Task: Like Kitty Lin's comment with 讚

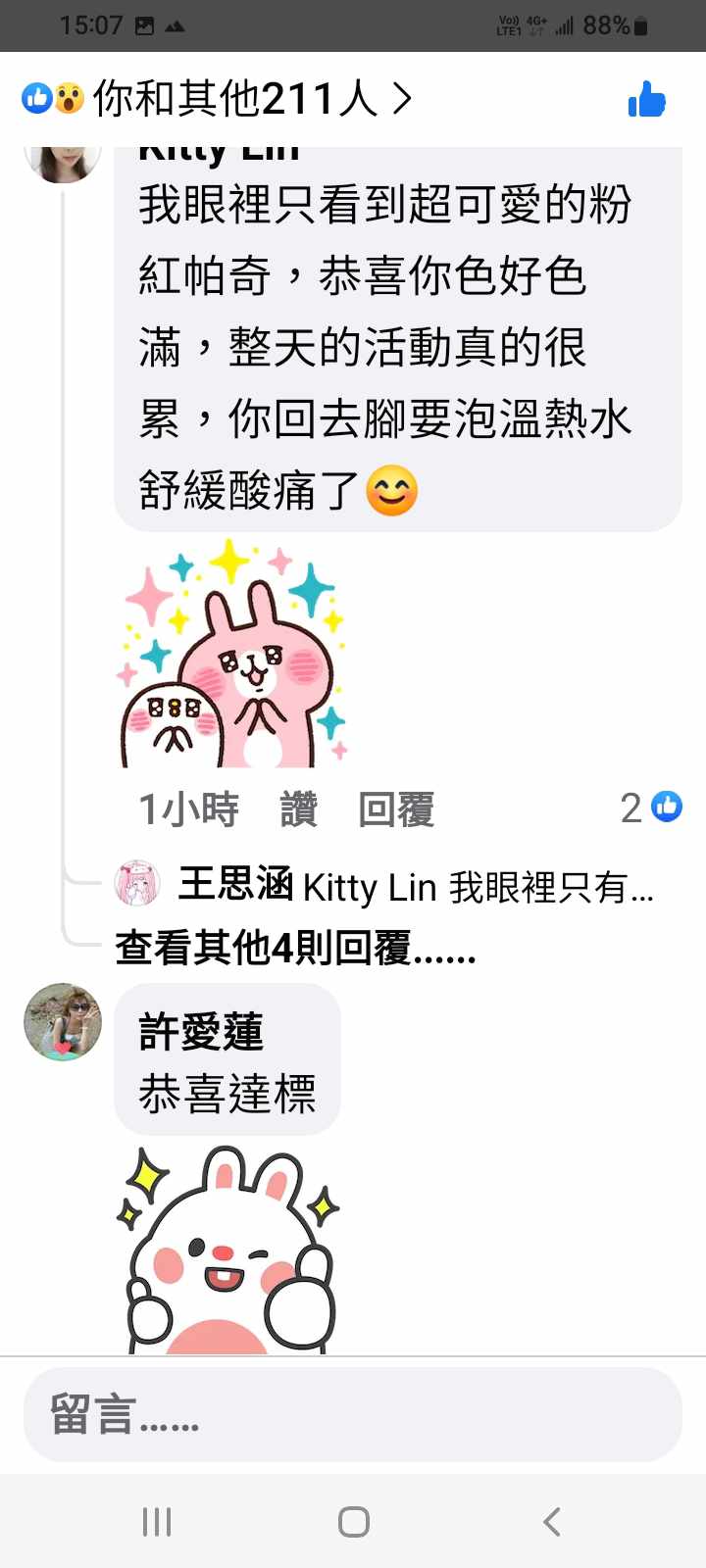Action: tap(299, 809)
